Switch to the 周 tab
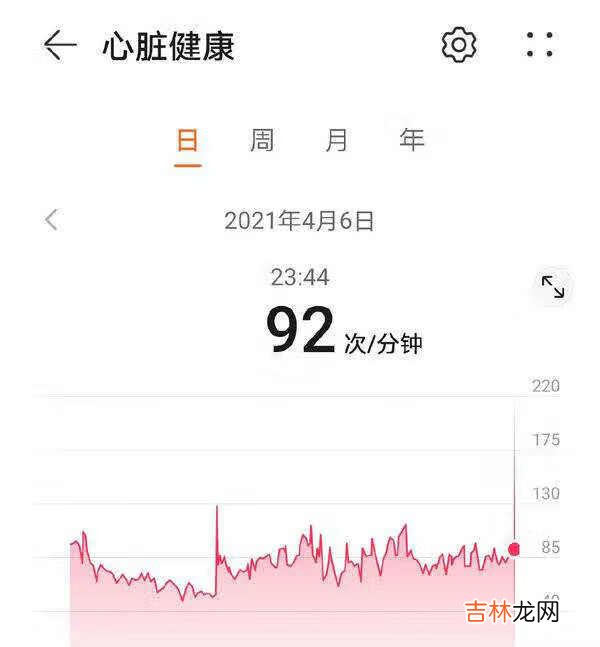This screenshot has width=600, height=647. 262,140
